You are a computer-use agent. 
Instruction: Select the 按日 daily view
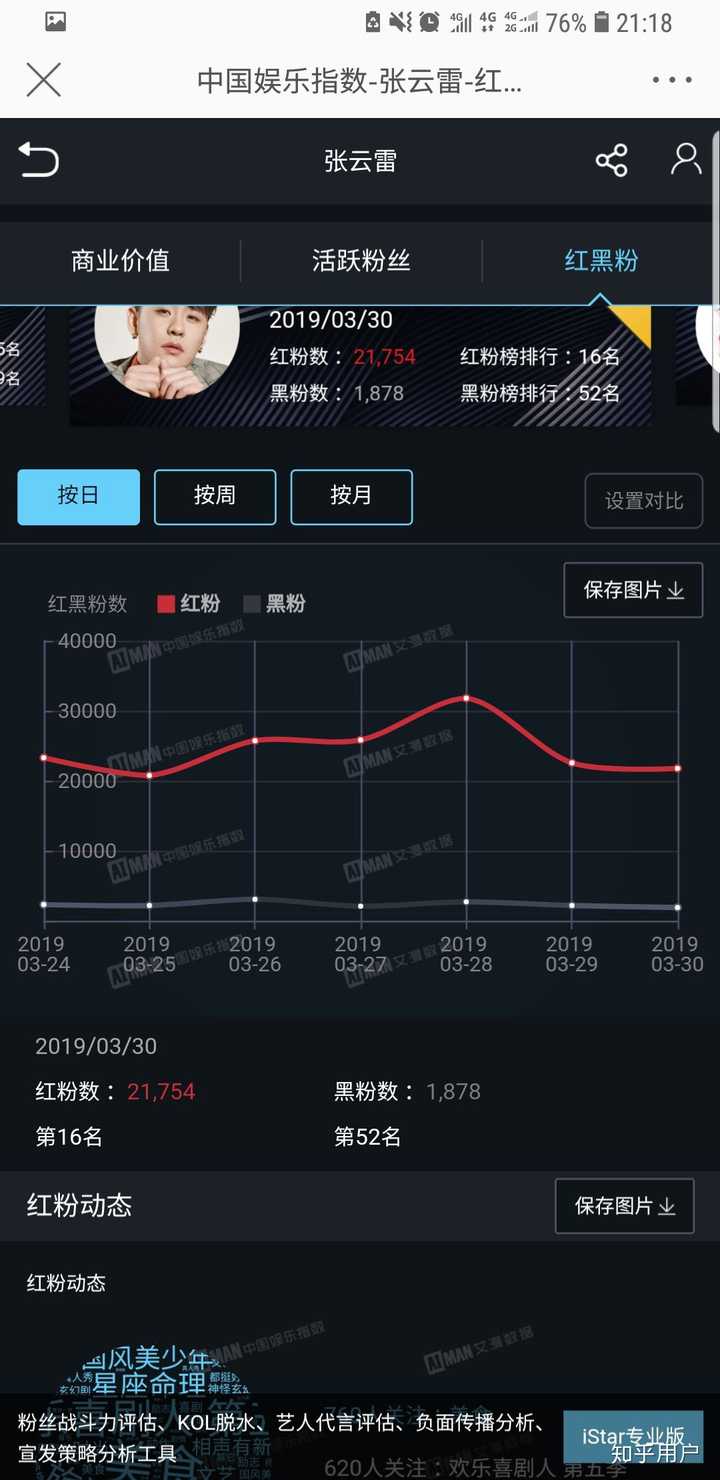click(78, 497)
